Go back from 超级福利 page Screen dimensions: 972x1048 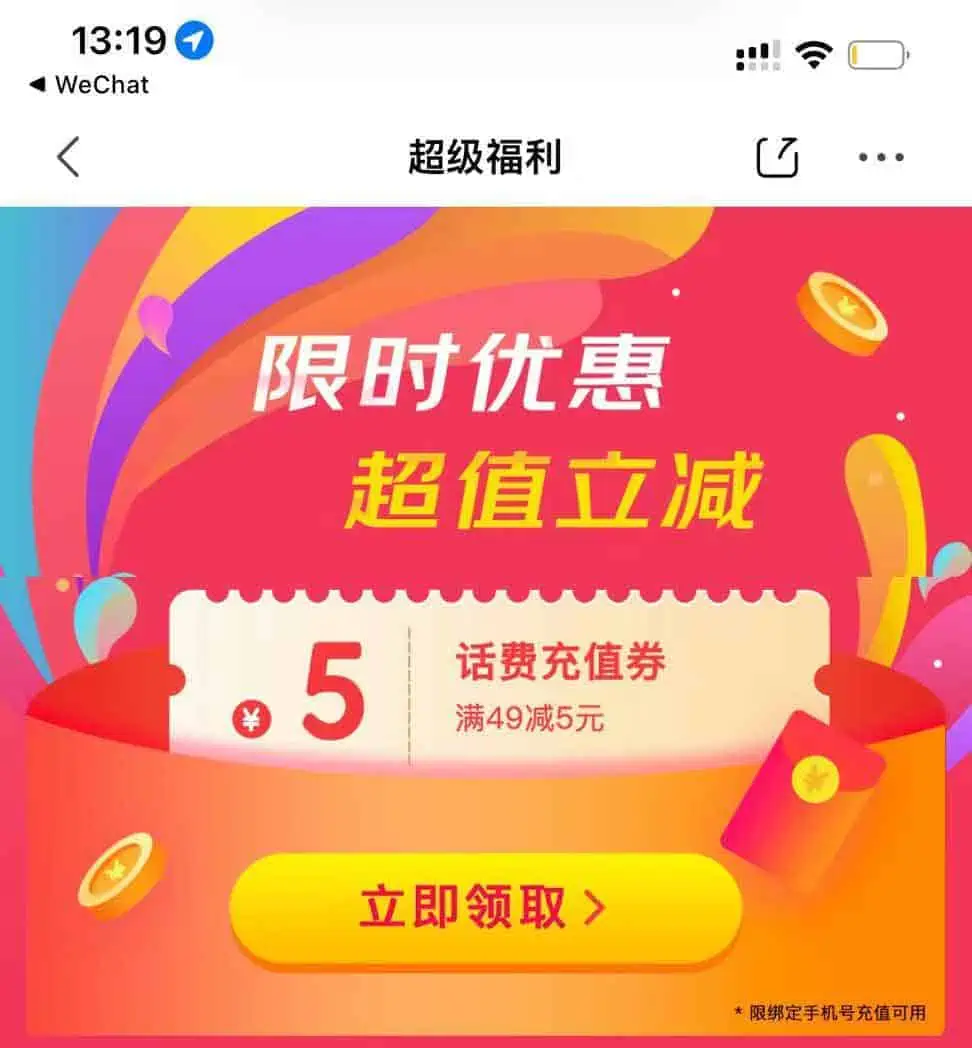68,158
